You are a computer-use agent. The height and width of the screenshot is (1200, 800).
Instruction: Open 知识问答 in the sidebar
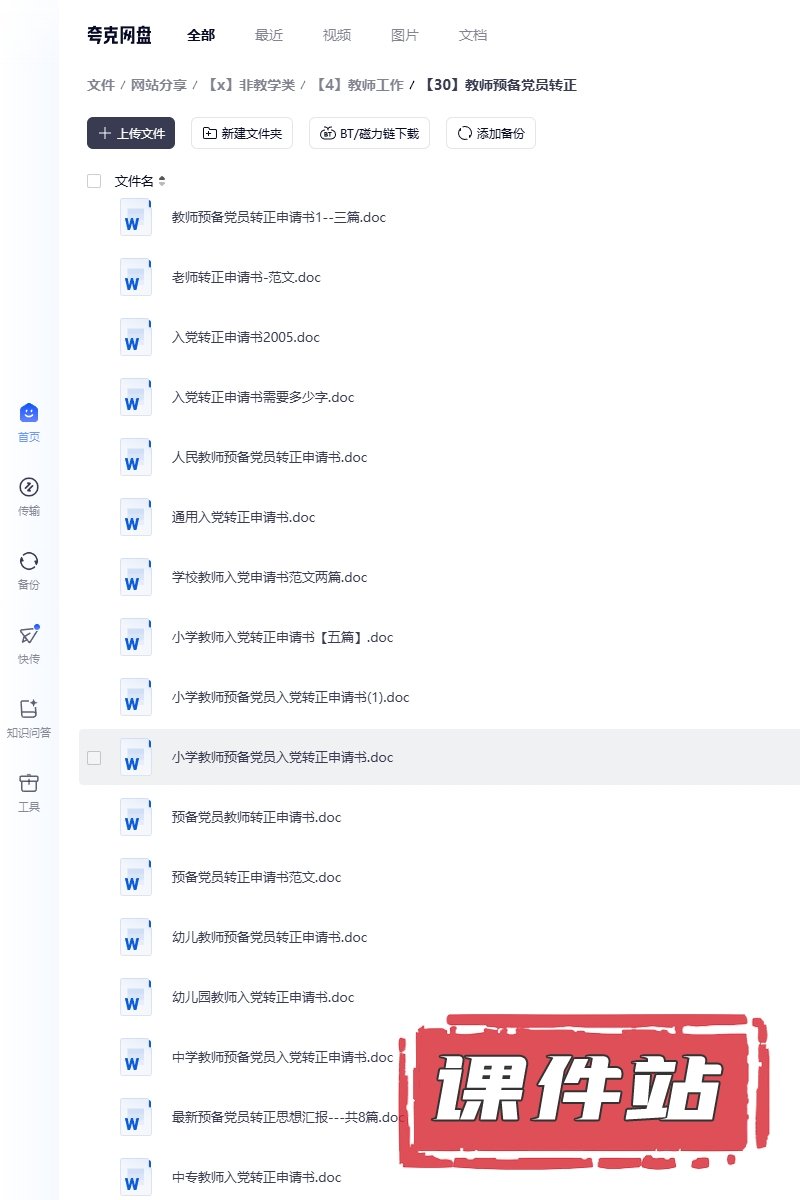[29, 719]
